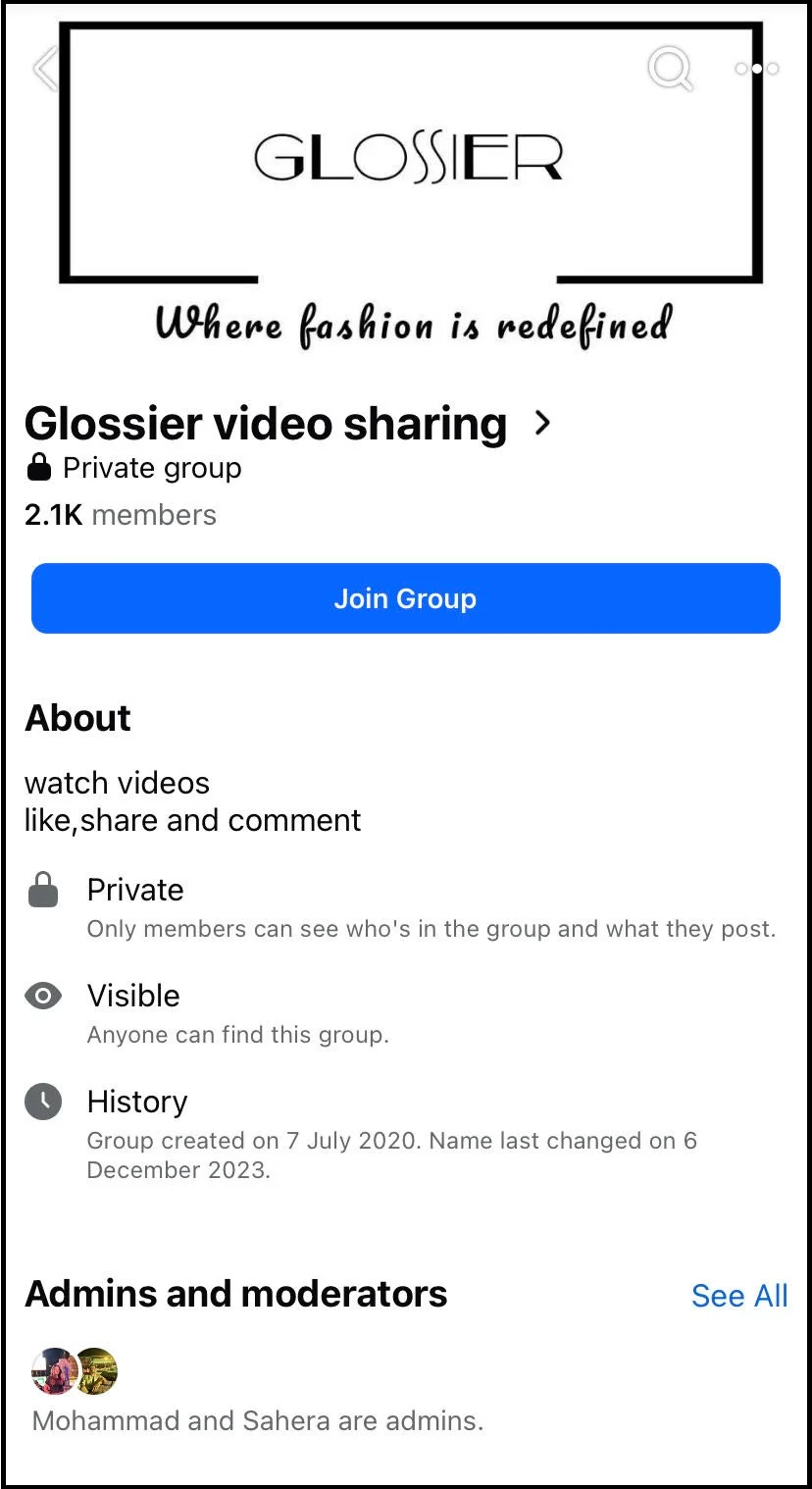Image resolution: width=812 pixels, height=1489 pixels.
Task: Open the three-dot overflow menu
Action: pos(757,69)
